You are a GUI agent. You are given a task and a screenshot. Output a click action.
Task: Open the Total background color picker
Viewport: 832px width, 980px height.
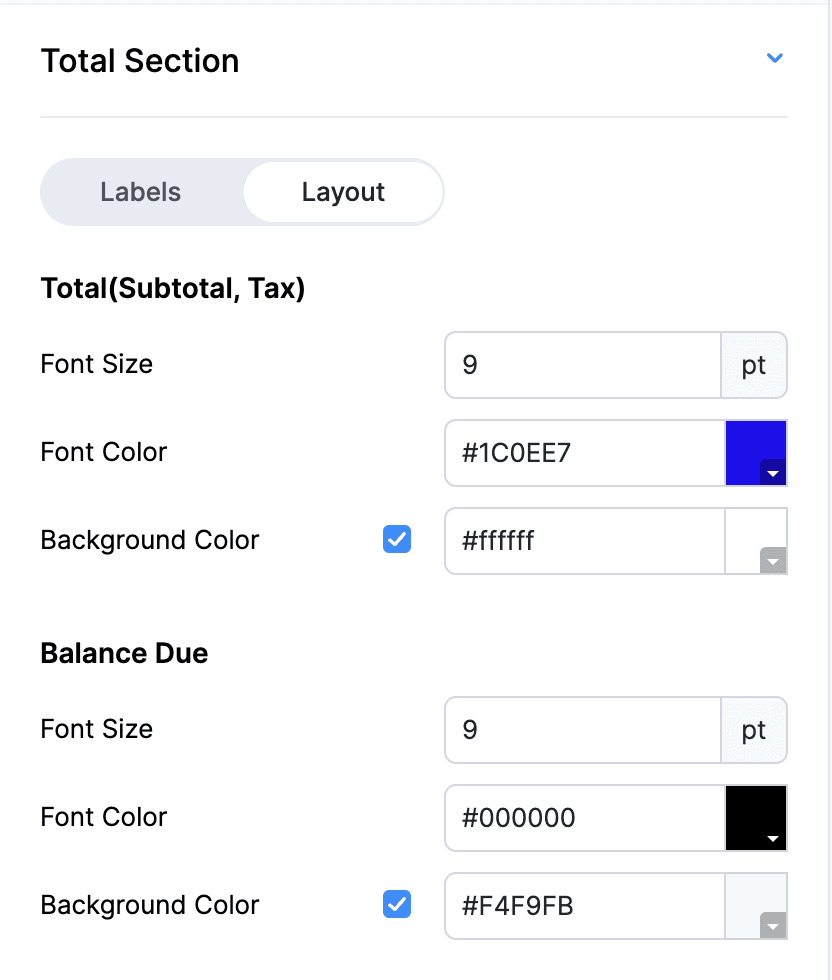point(771,561)
